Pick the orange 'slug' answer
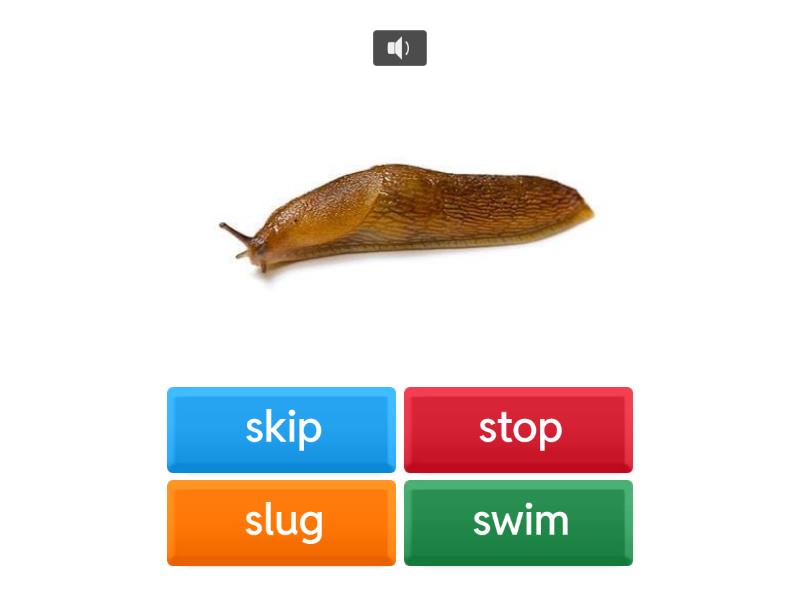Viewport: 800px width, 600px height. (281, 522)
